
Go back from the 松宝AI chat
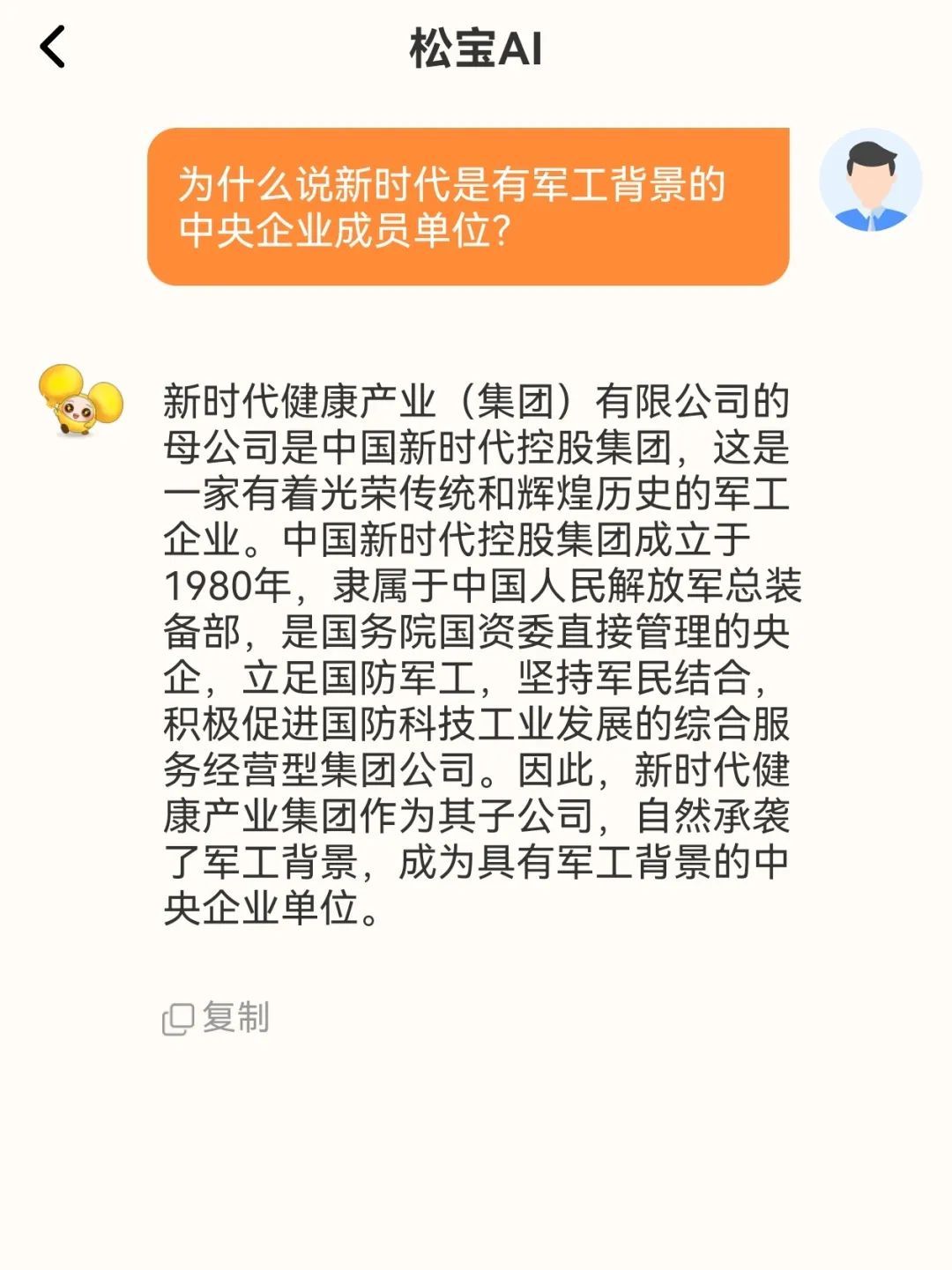tap(53, 48)
